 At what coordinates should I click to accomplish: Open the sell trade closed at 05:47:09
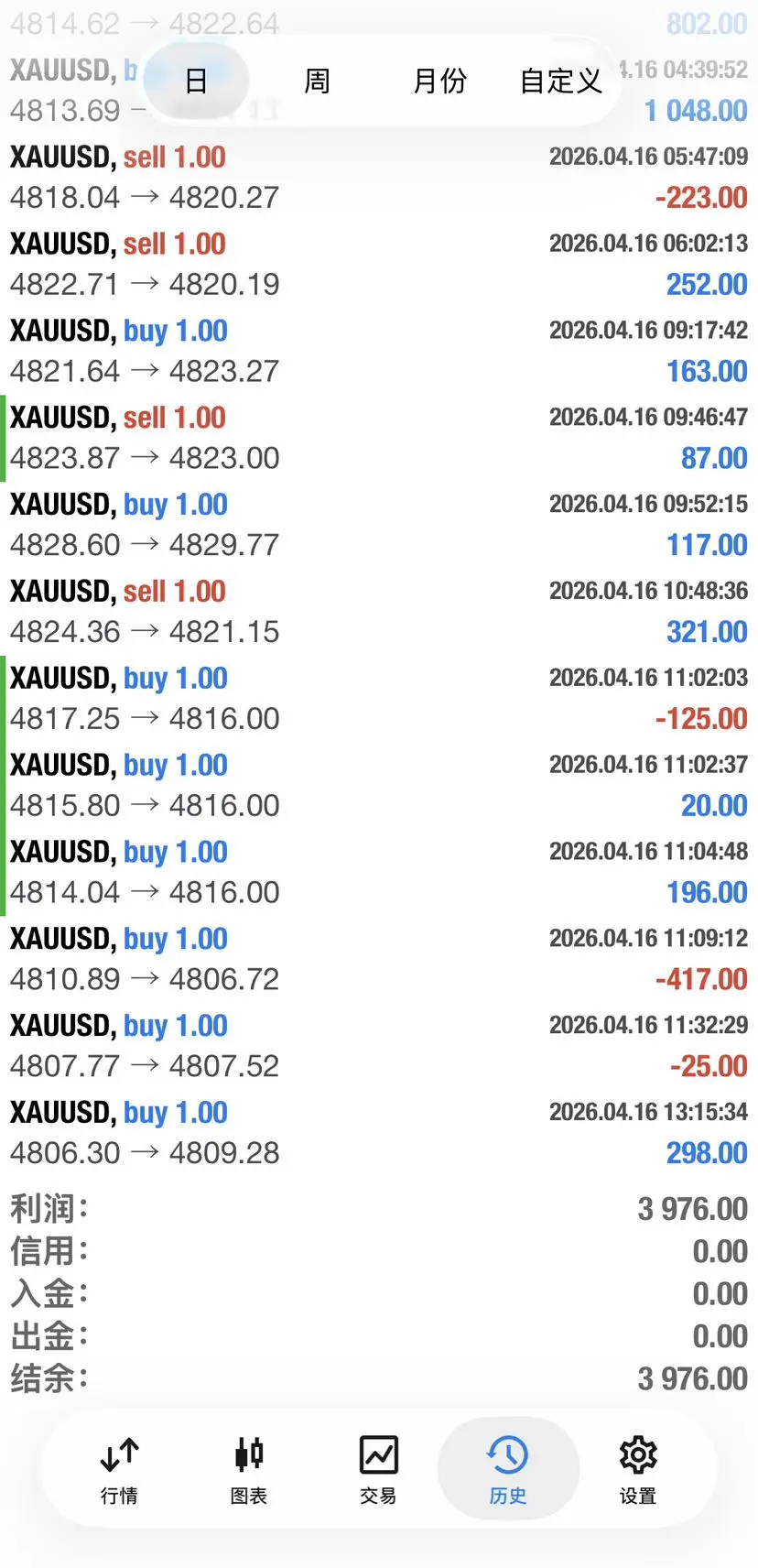click(379, 177)
